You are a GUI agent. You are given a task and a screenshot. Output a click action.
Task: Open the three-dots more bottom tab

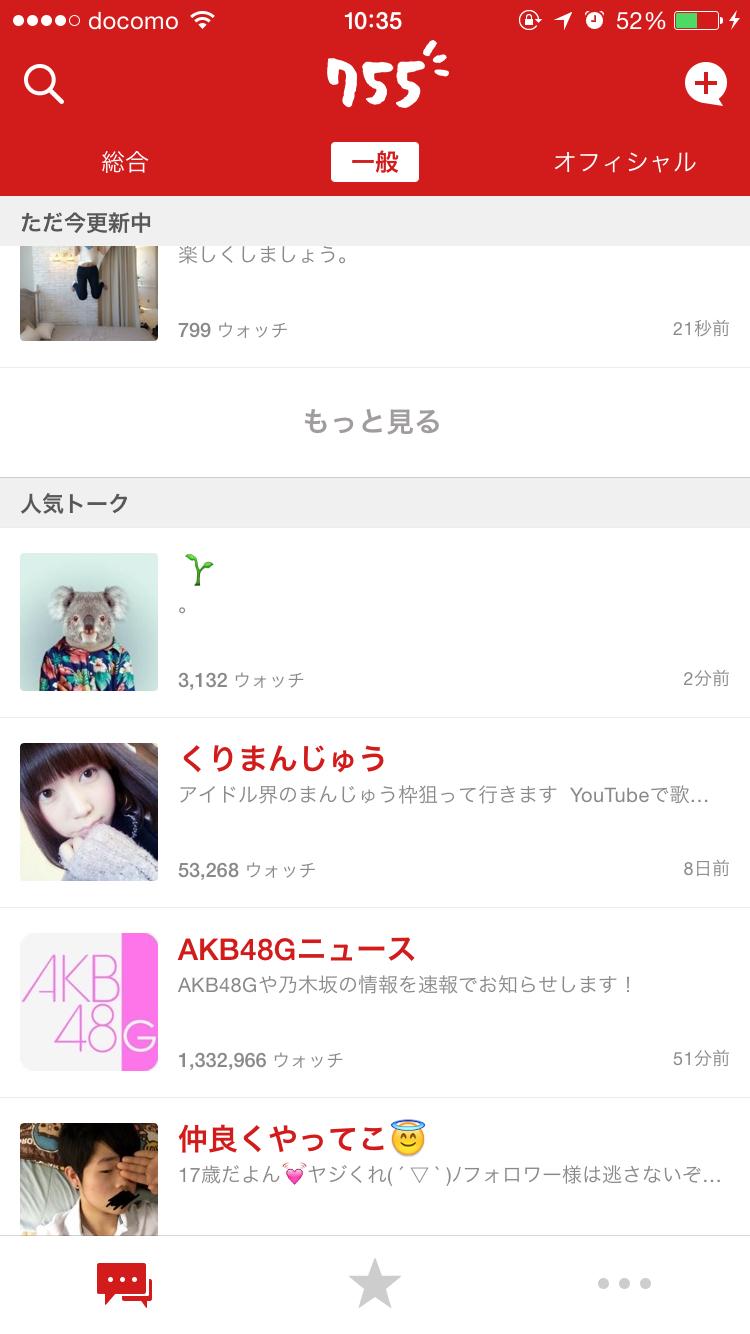tap(625, 1284)
